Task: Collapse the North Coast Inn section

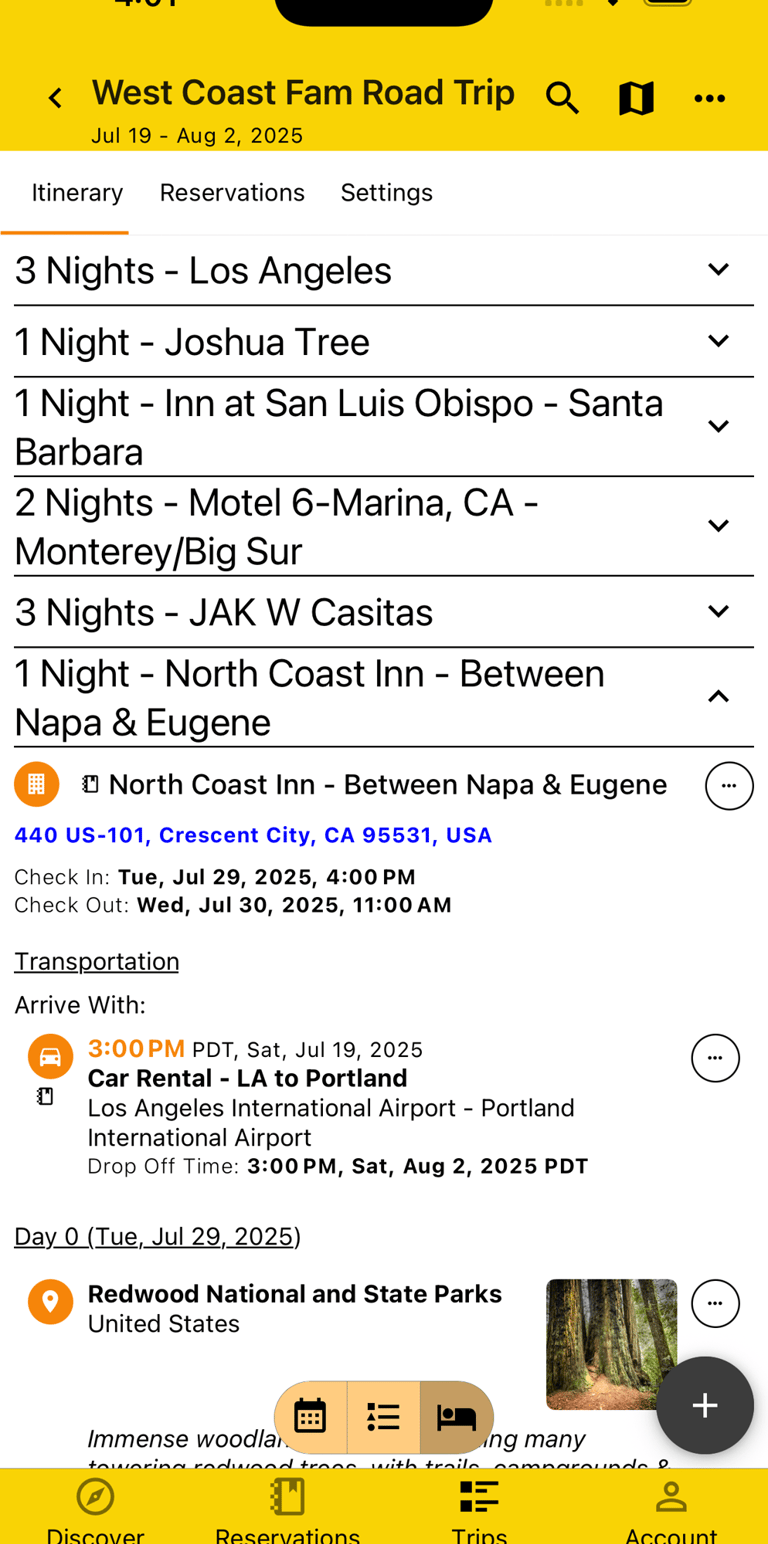Action: [x=718, y=696]
